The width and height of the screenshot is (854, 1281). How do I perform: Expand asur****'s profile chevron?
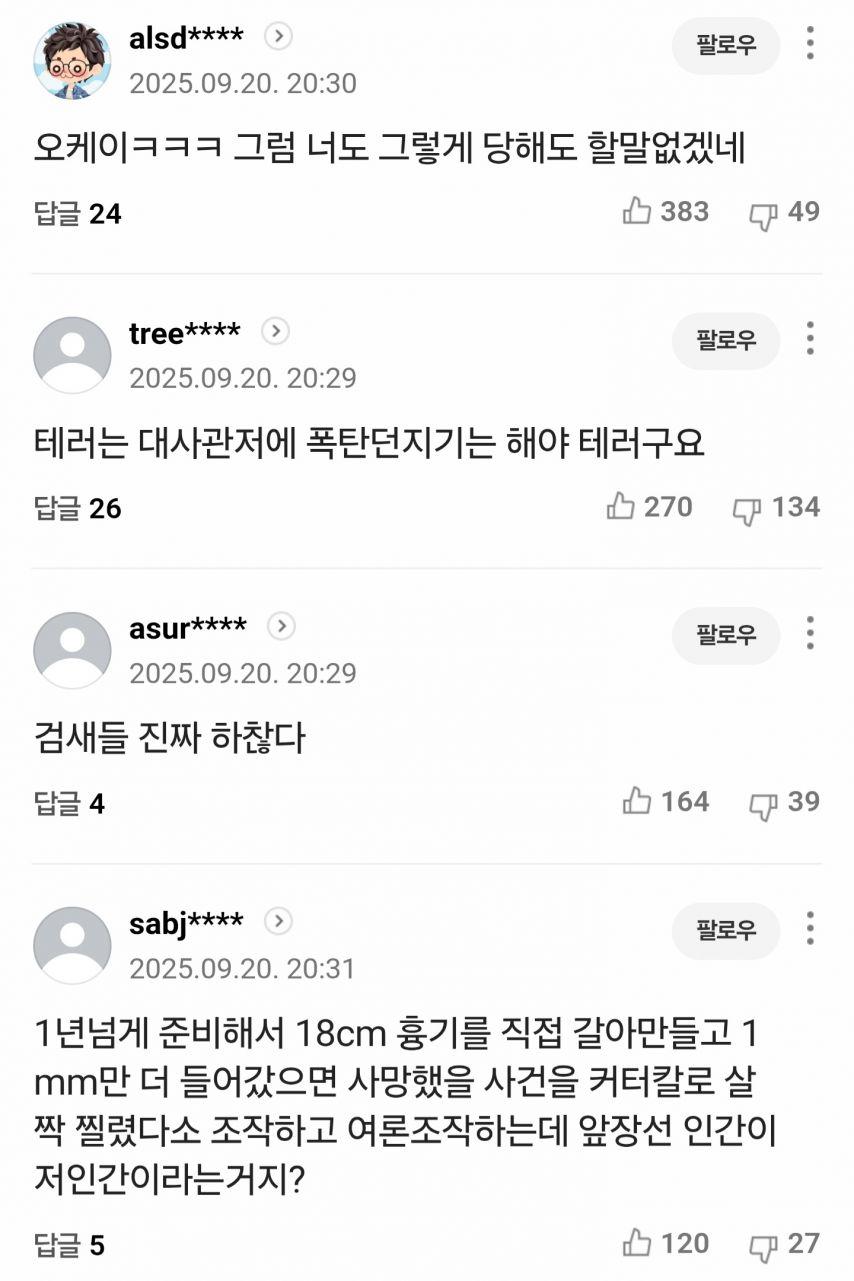[x=283, y=628]
